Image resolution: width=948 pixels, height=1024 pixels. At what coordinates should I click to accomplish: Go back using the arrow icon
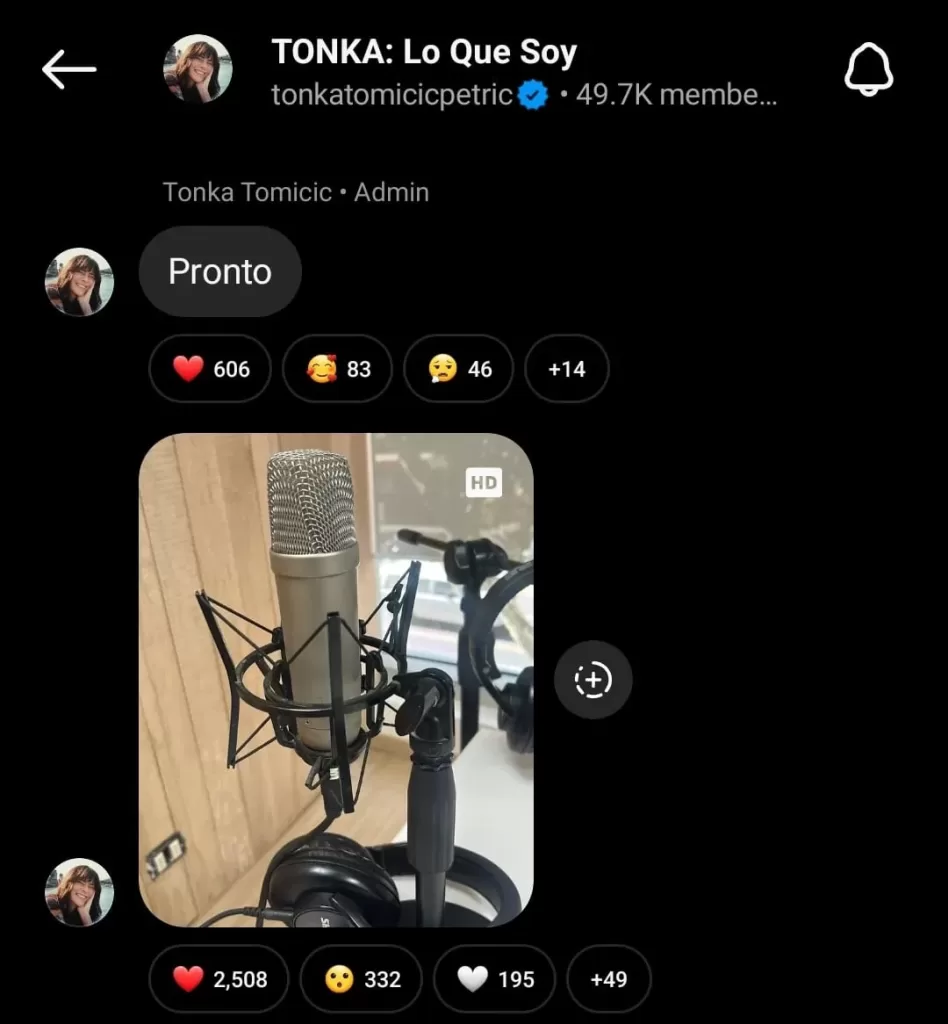(x=69, y=69)
